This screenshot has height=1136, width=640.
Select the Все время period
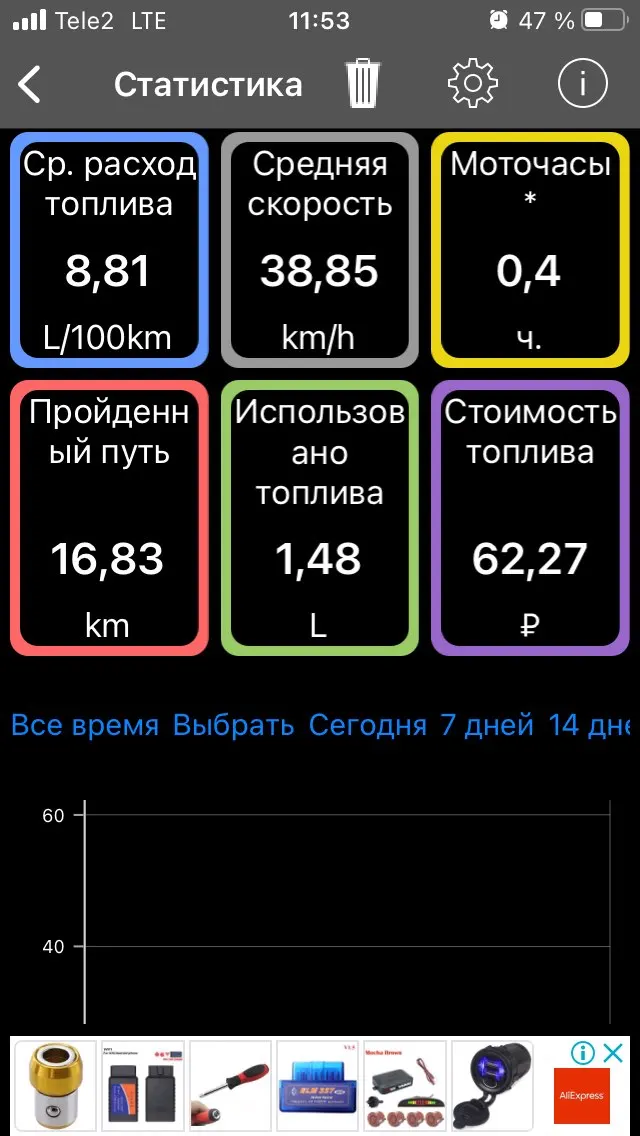(x=85, y=725)
